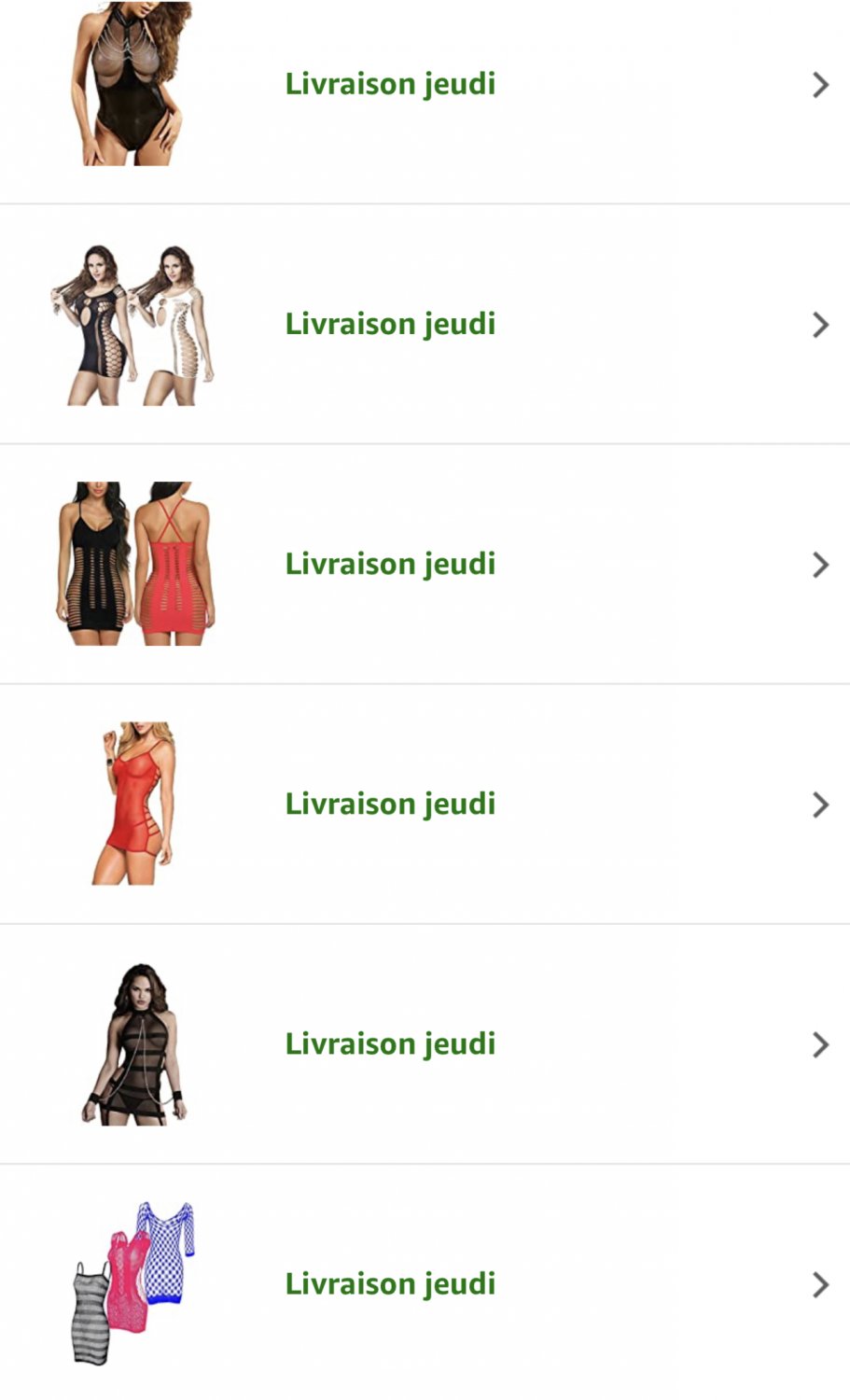Open the order with the single red mesh dress

pos(425,804)
